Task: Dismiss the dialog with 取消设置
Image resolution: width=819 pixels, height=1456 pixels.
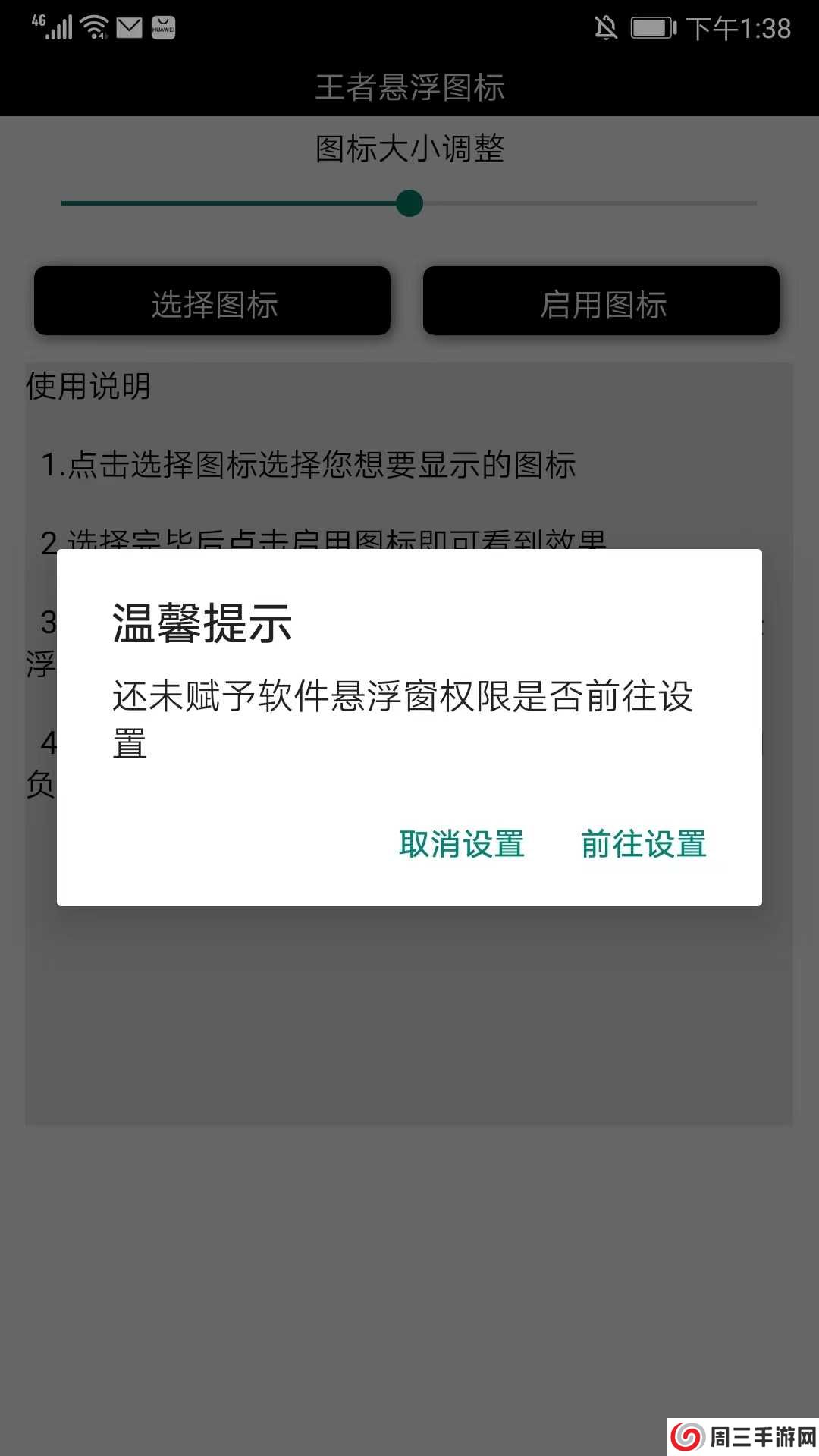Action: 462,844
